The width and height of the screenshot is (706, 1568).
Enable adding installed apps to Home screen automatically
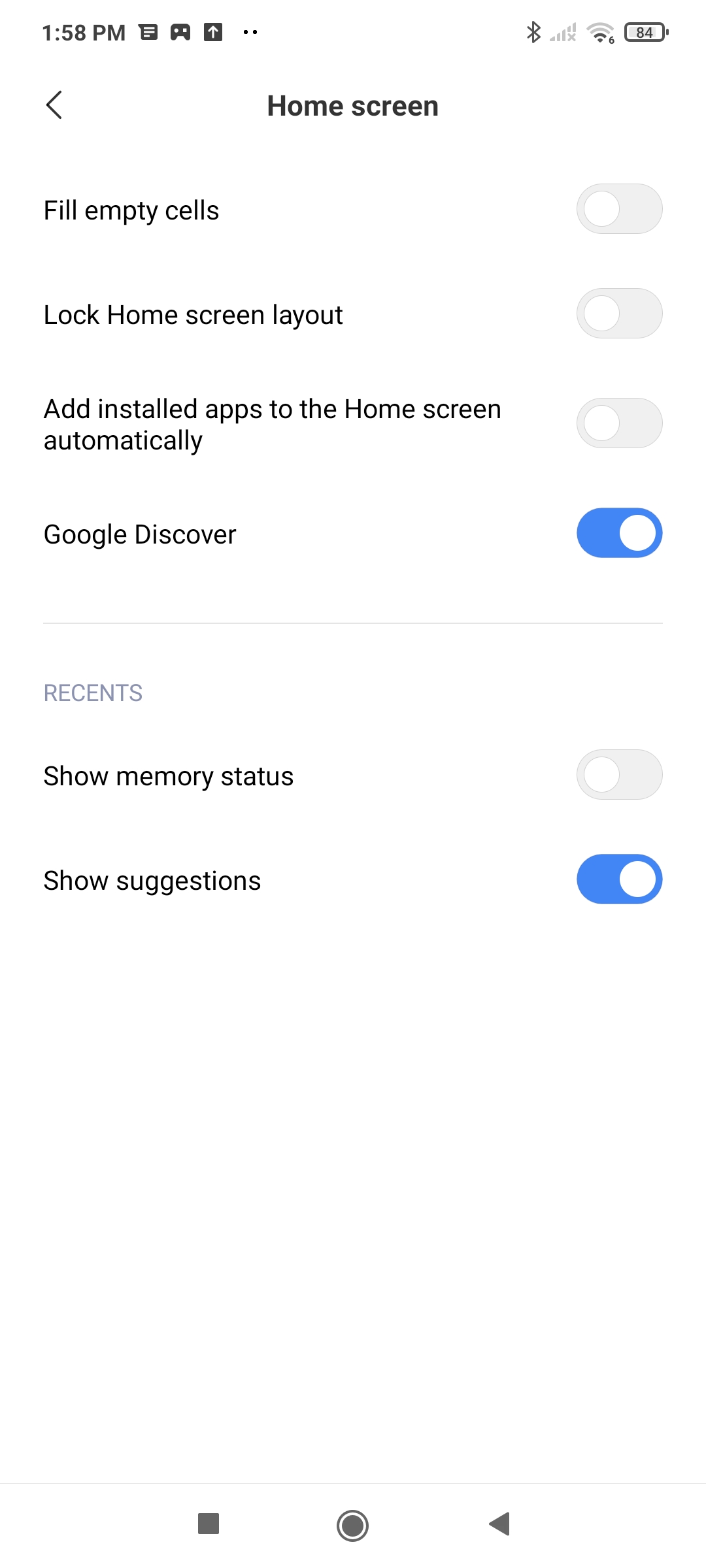click(x=619, y=423)
